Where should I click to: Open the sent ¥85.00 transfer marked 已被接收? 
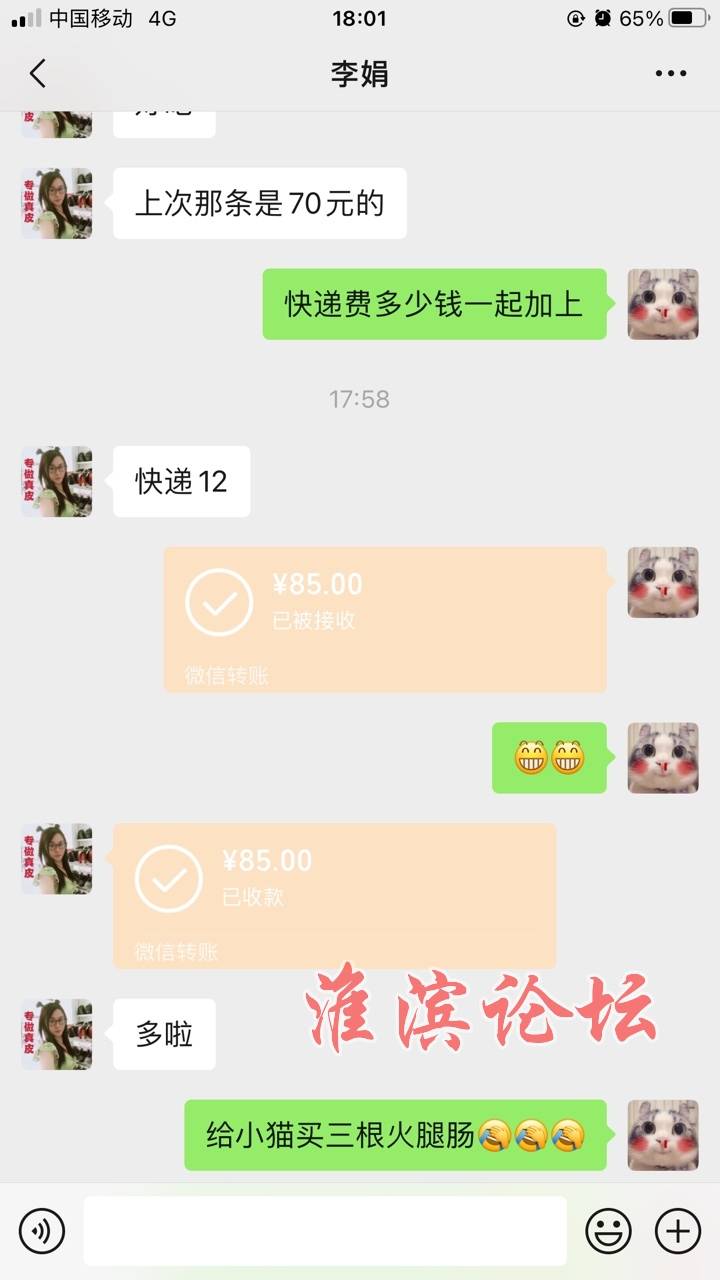385,619
